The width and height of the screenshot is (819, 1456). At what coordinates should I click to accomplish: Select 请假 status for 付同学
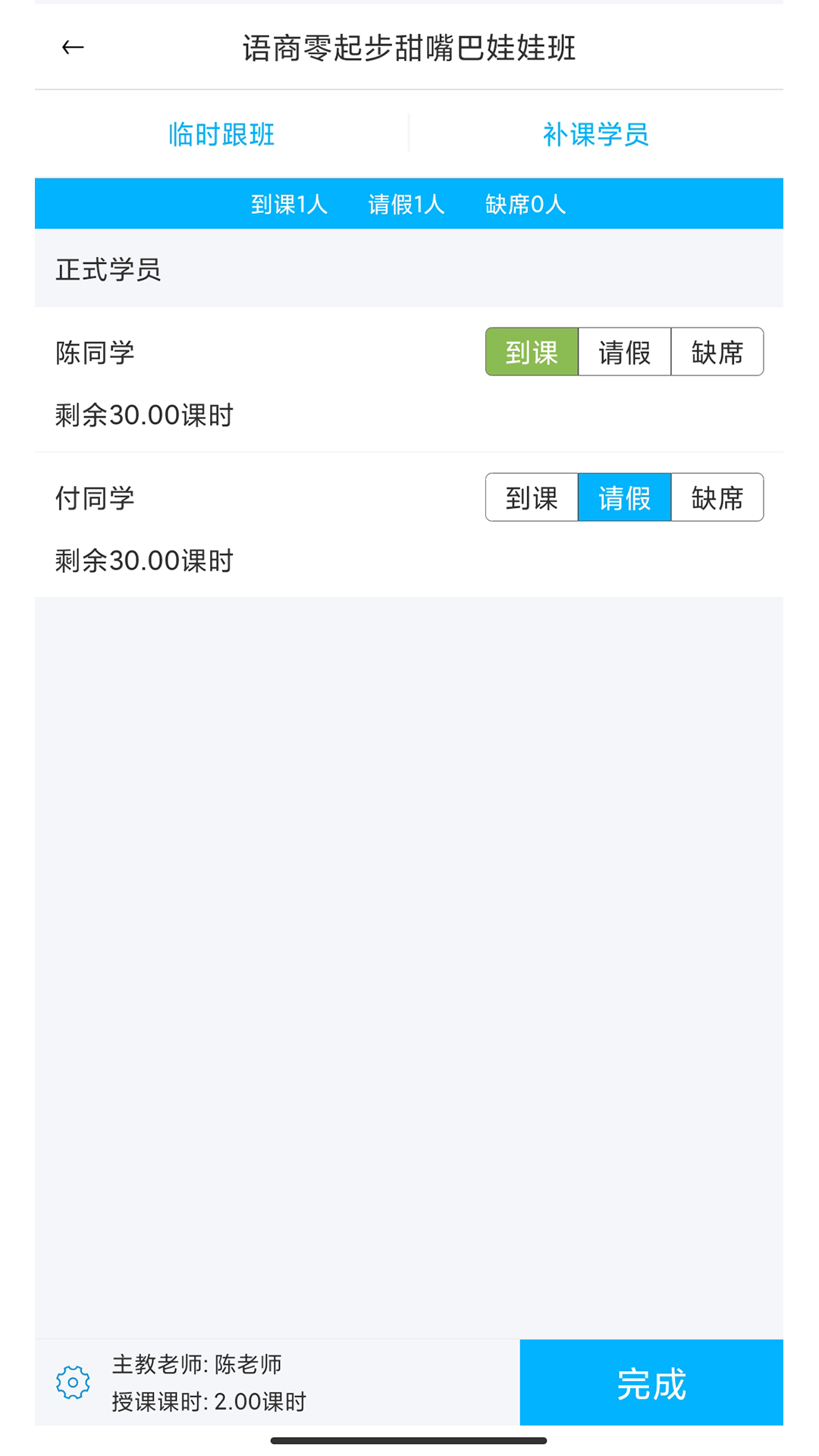click(x=624, y=497)
